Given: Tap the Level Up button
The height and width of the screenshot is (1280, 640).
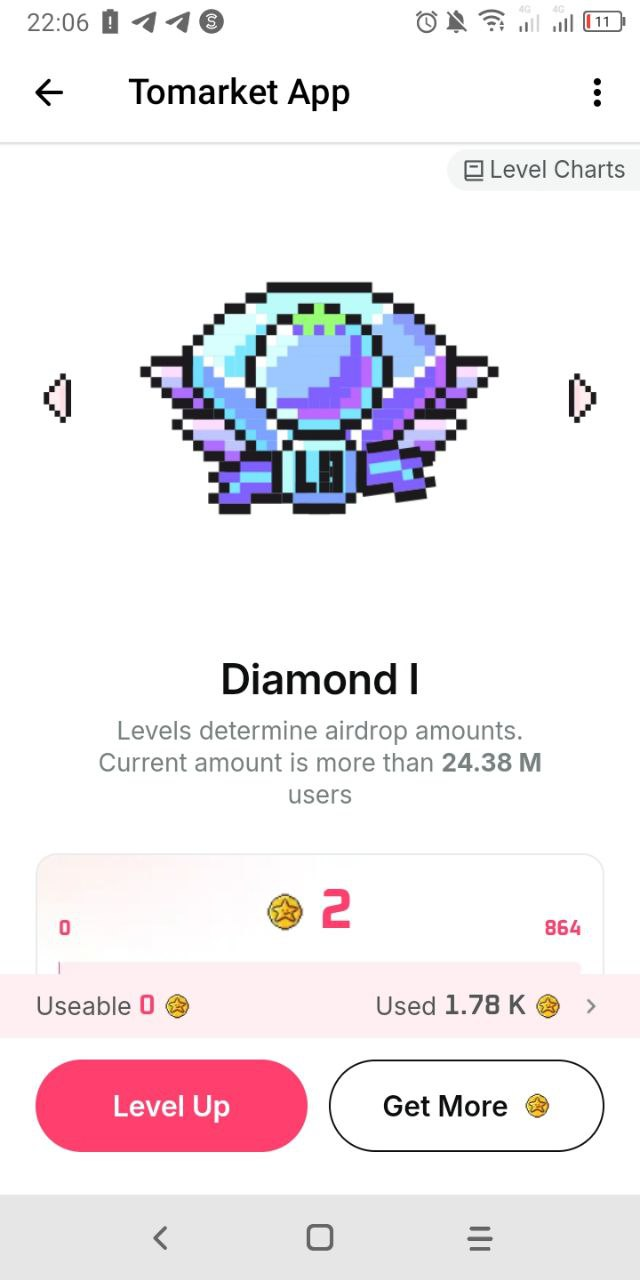Looking at the screenshot, I should (x=171, y=1106).
